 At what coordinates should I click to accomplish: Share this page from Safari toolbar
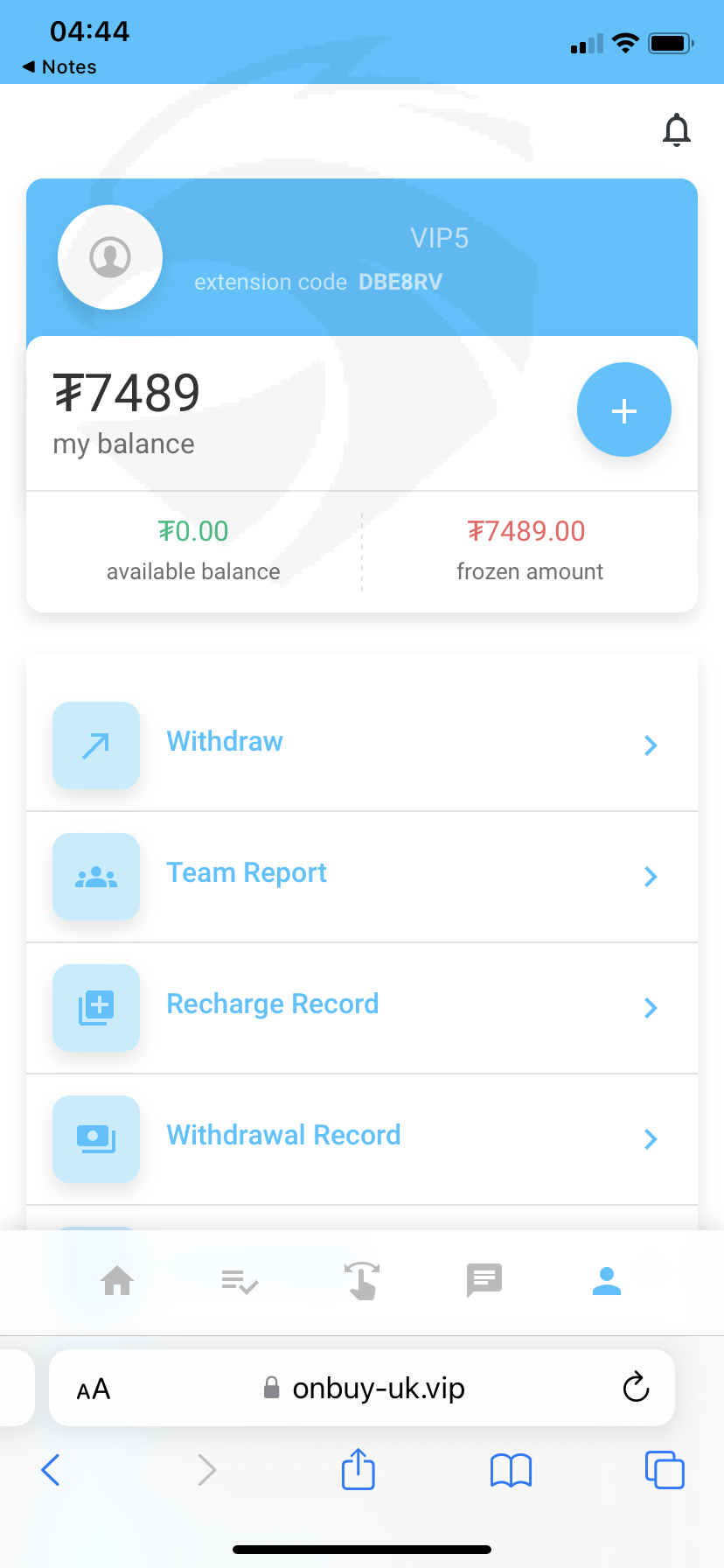(359, 1468)
